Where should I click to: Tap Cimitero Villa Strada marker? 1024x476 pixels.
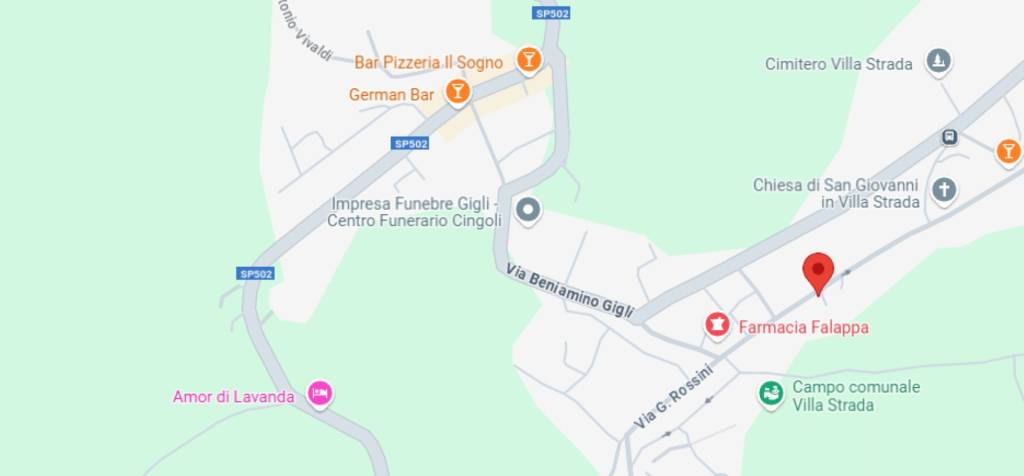tap(937, 62)
